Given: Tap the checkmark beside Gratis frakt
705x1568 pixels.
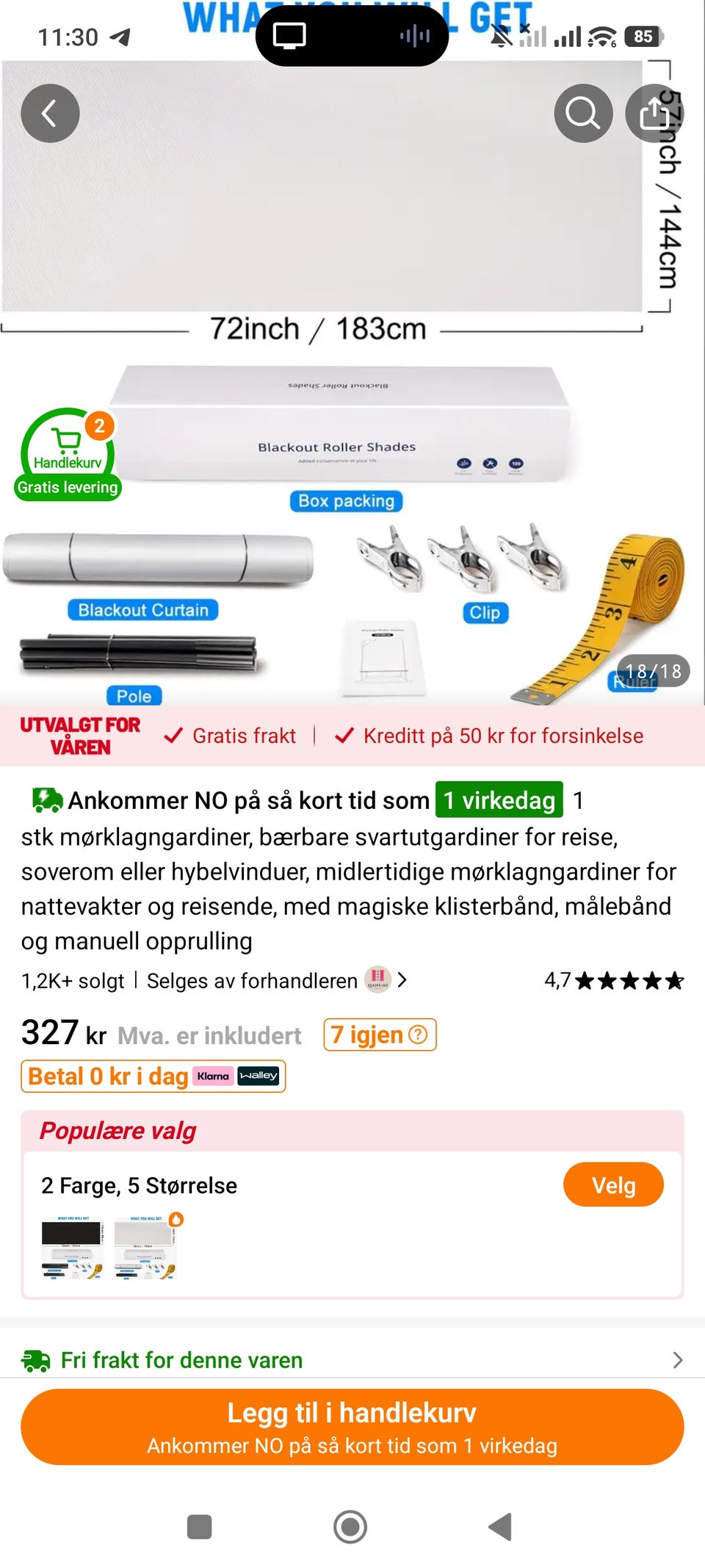Looking at the screenshot, I should pos(174,736).
